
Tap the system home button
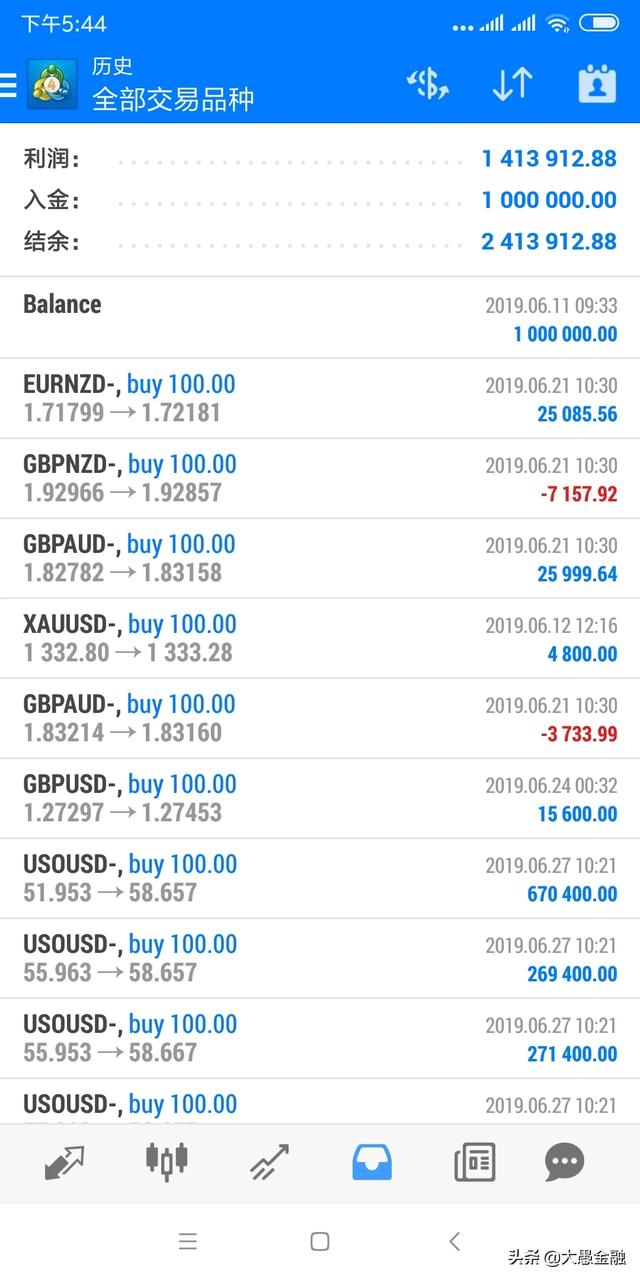point(320,1242)
